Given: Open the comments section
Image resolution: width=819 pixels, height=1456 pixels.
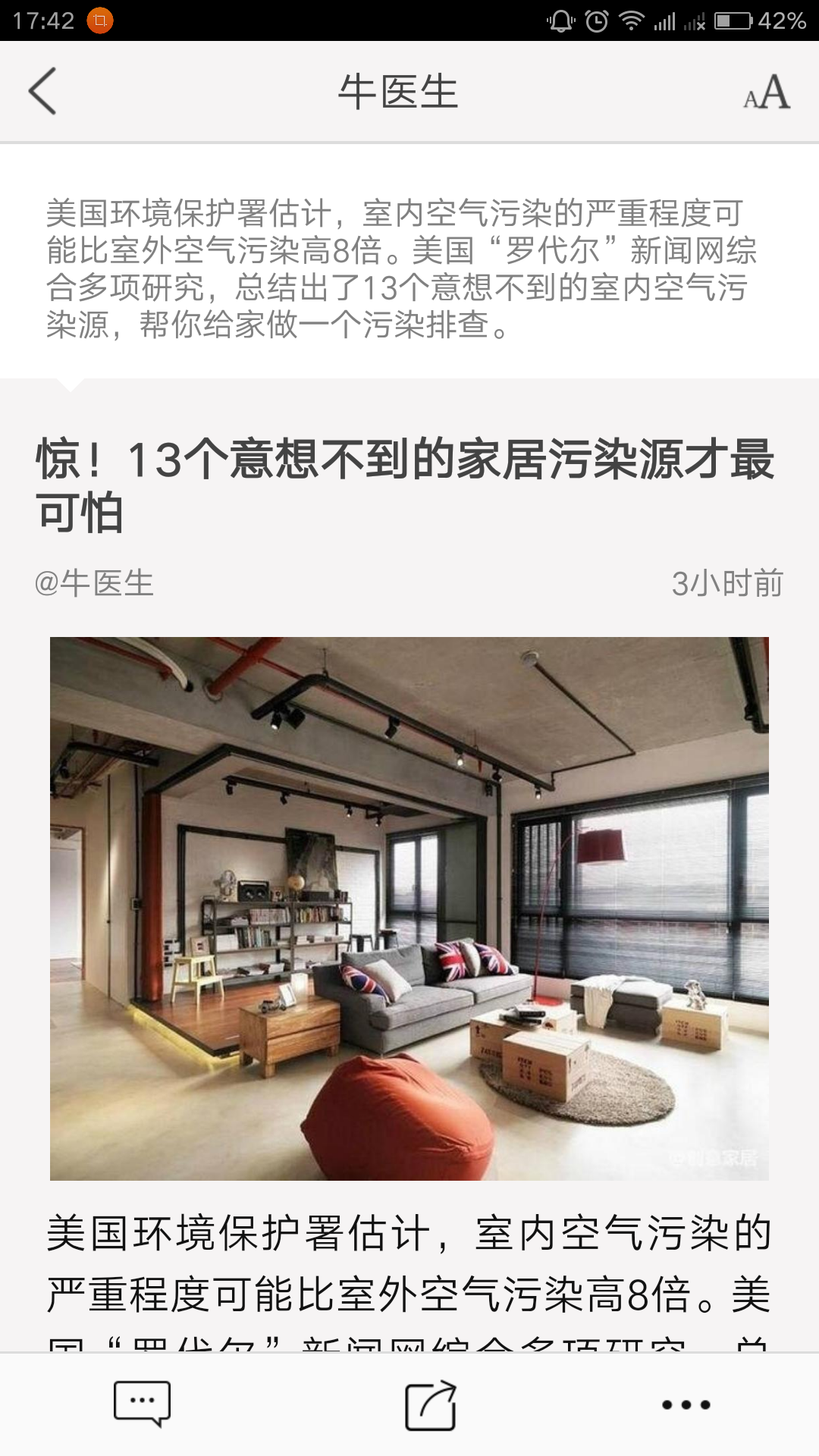Looking at the screenshot, I should (142, 1404).
